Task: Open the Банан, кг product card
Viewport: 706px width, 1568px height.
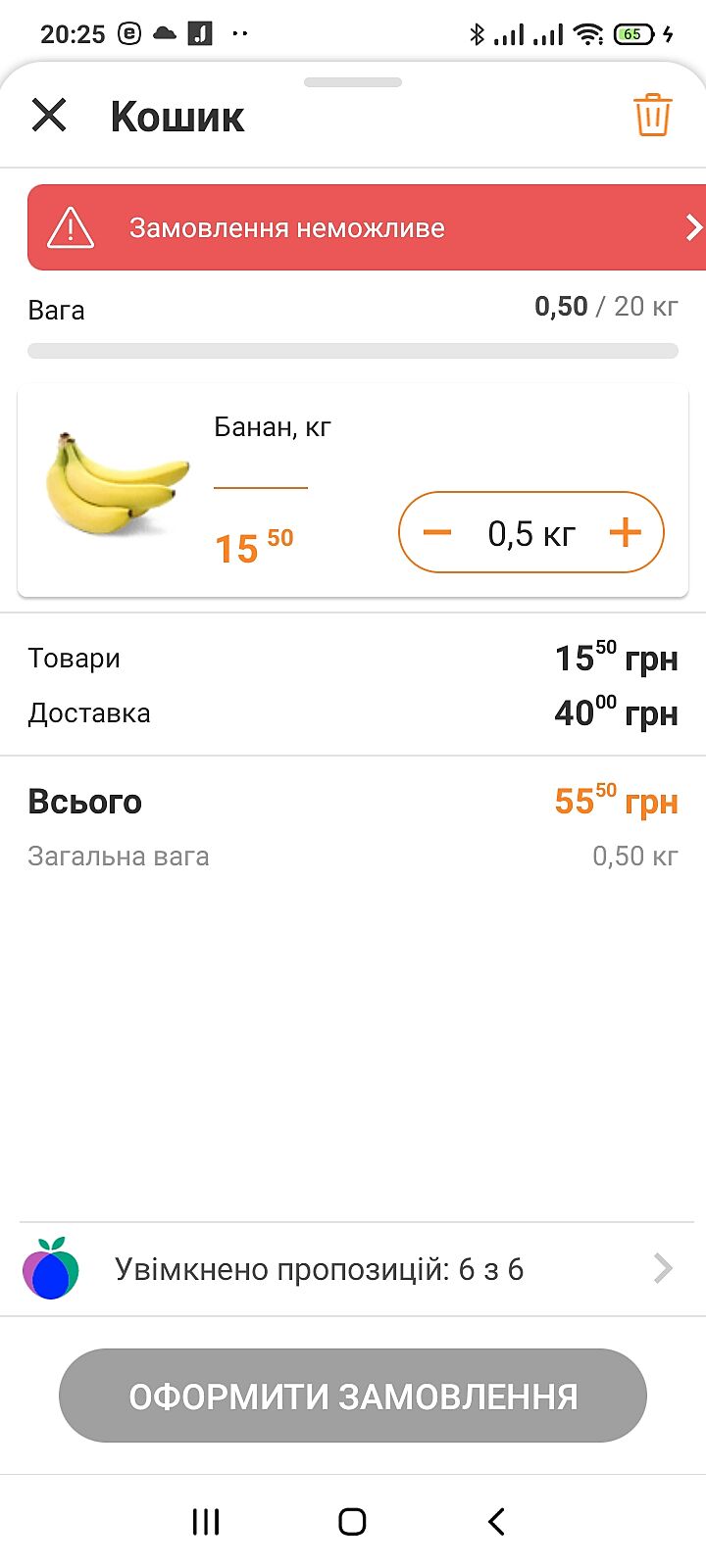Action: coord(273,428)
